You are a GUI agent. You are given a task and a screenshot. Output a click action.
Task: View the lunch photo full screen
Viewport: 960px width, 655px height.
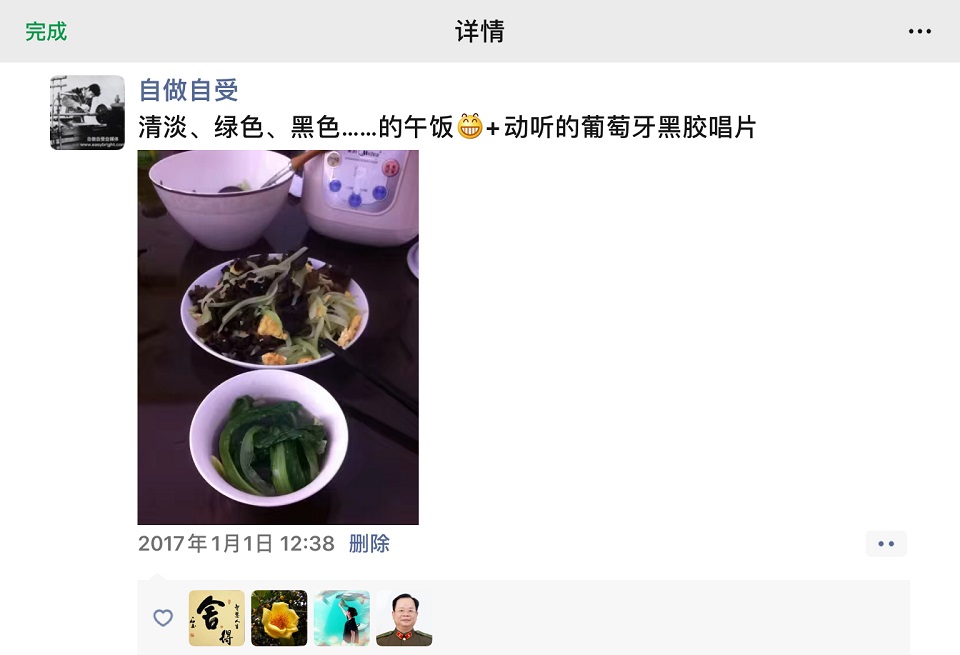click(278, 337)
